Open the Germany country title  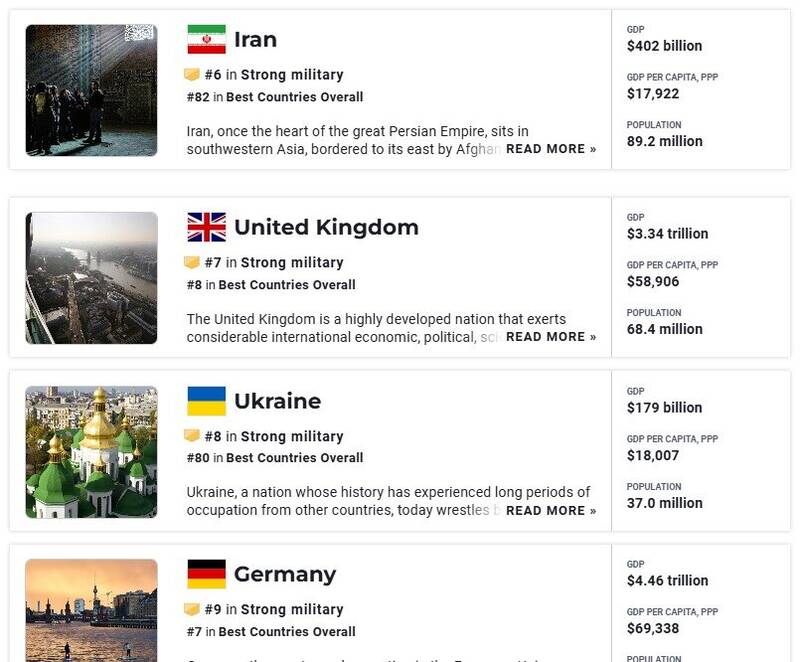coord(284,575)
